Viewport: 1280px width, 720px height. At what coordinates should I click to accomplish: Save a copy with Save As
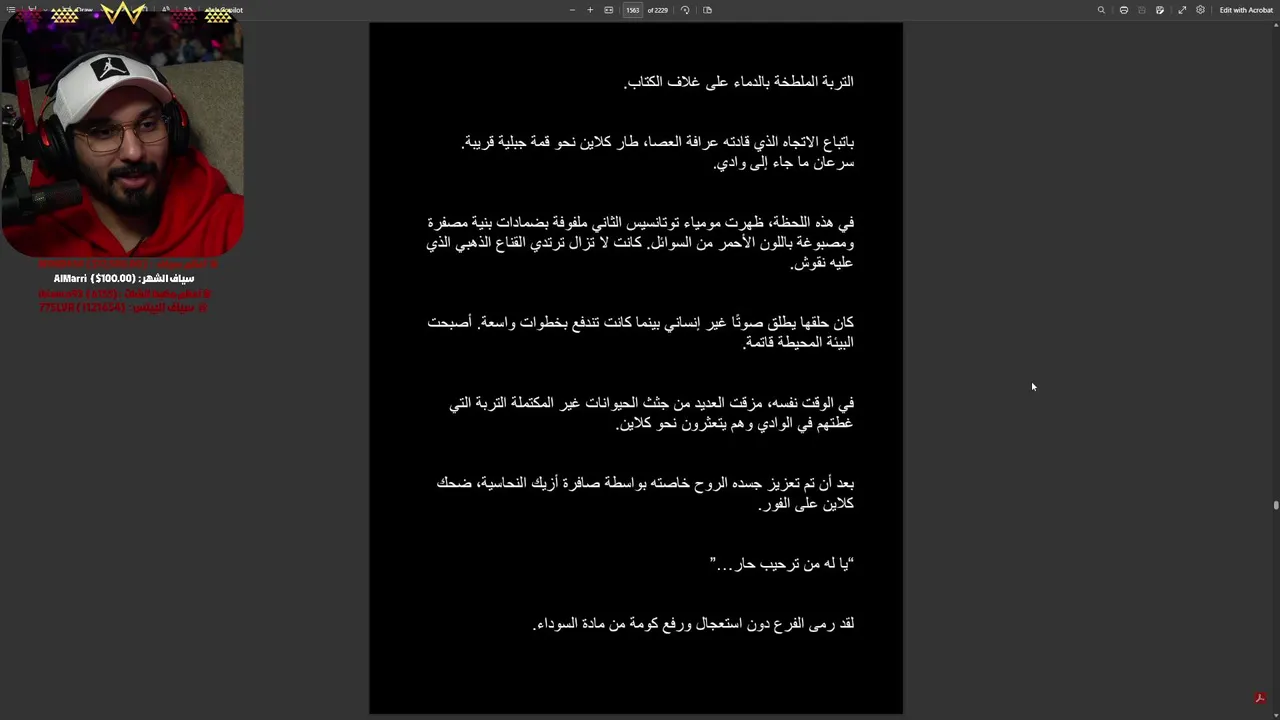pos(1160,10)
